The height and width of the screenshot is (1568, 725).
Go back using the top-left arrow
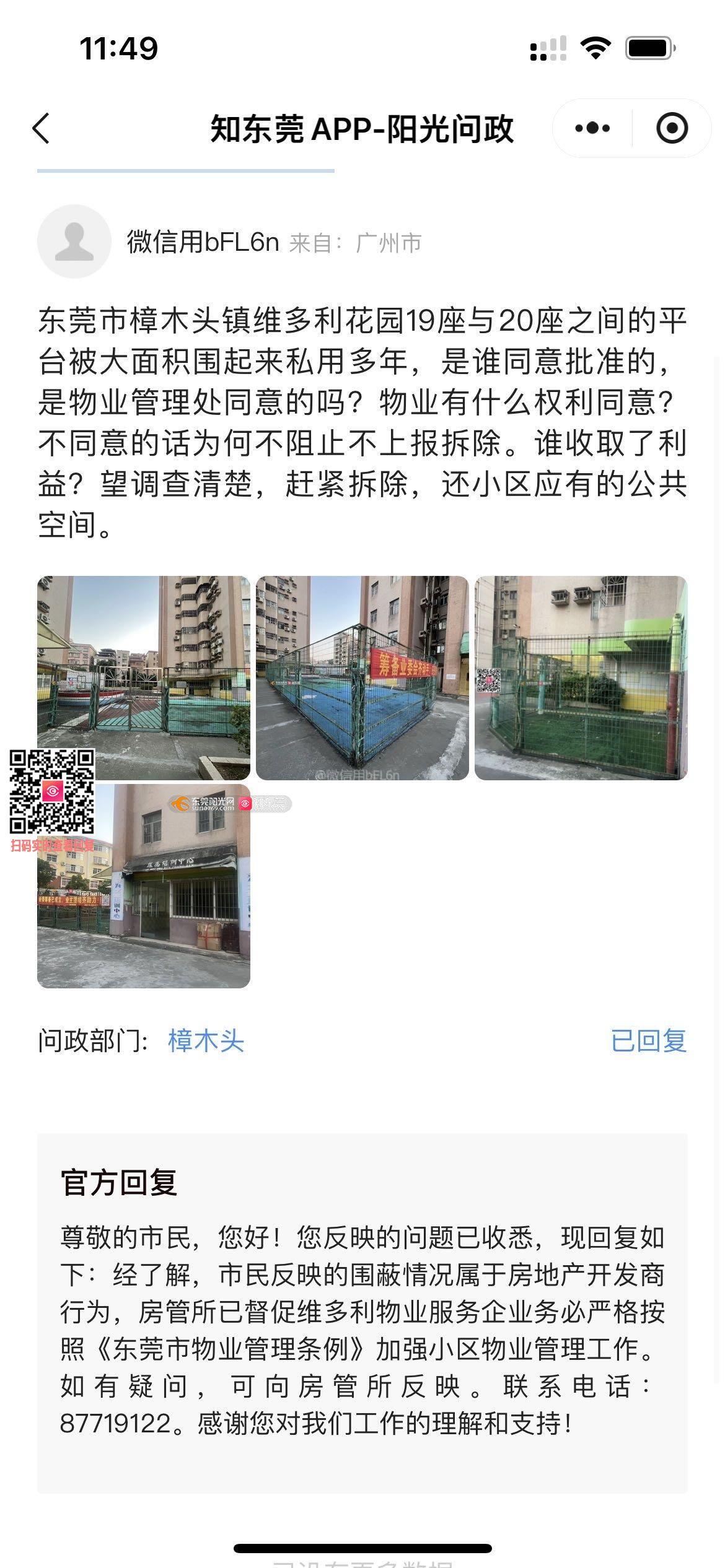(41, 129)
